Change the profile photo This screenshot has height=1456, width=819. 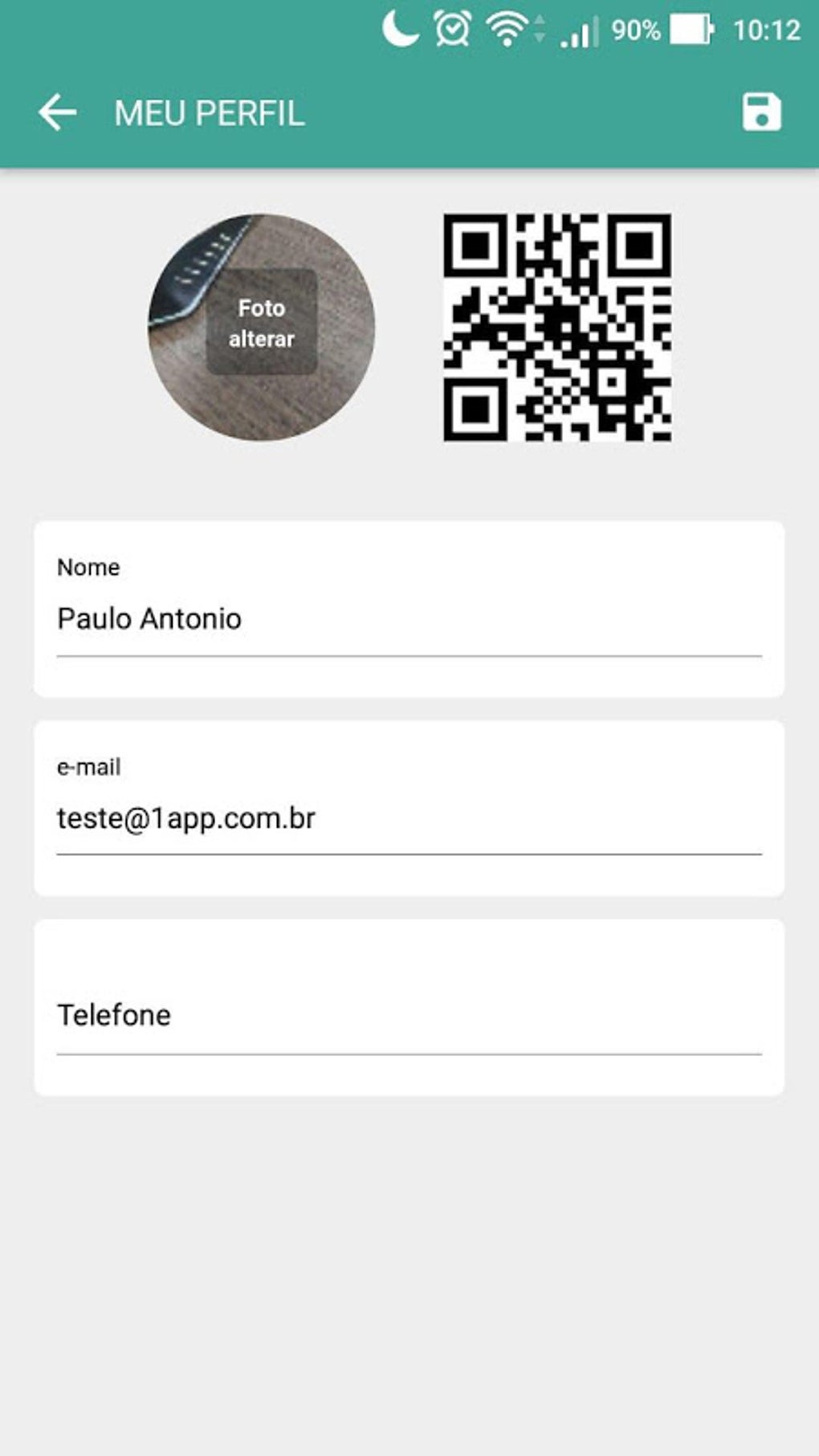coord(261,325)
